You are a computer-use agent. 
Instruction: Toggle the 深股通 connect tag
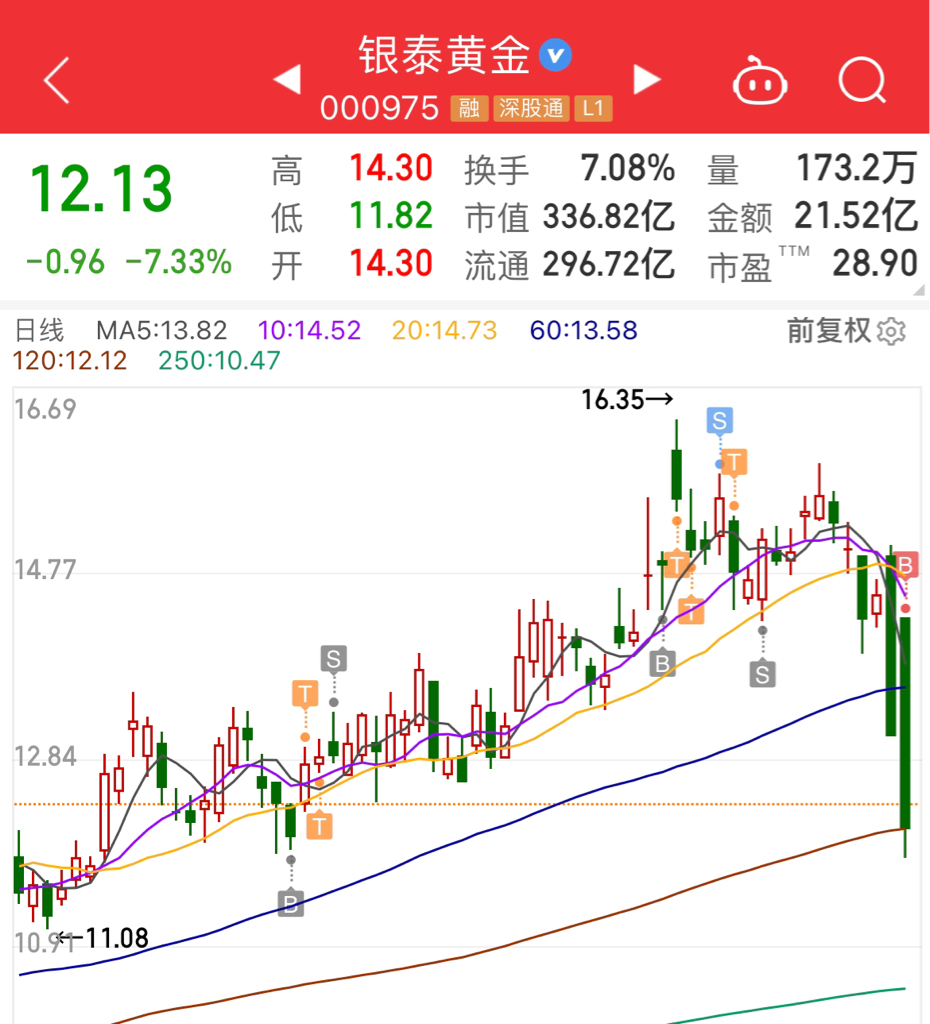point(531,109)
